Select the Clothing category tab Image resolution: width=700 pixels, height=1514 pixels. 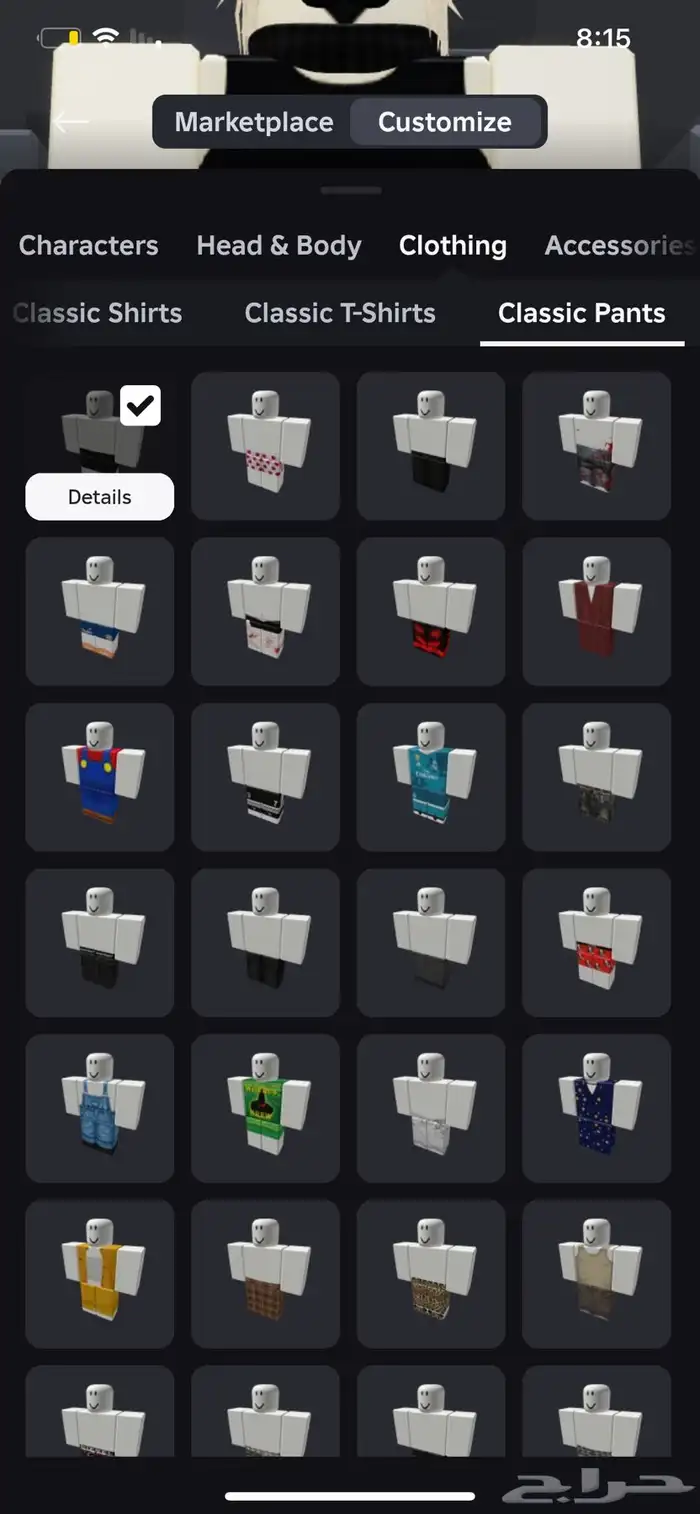coord(452,245)
